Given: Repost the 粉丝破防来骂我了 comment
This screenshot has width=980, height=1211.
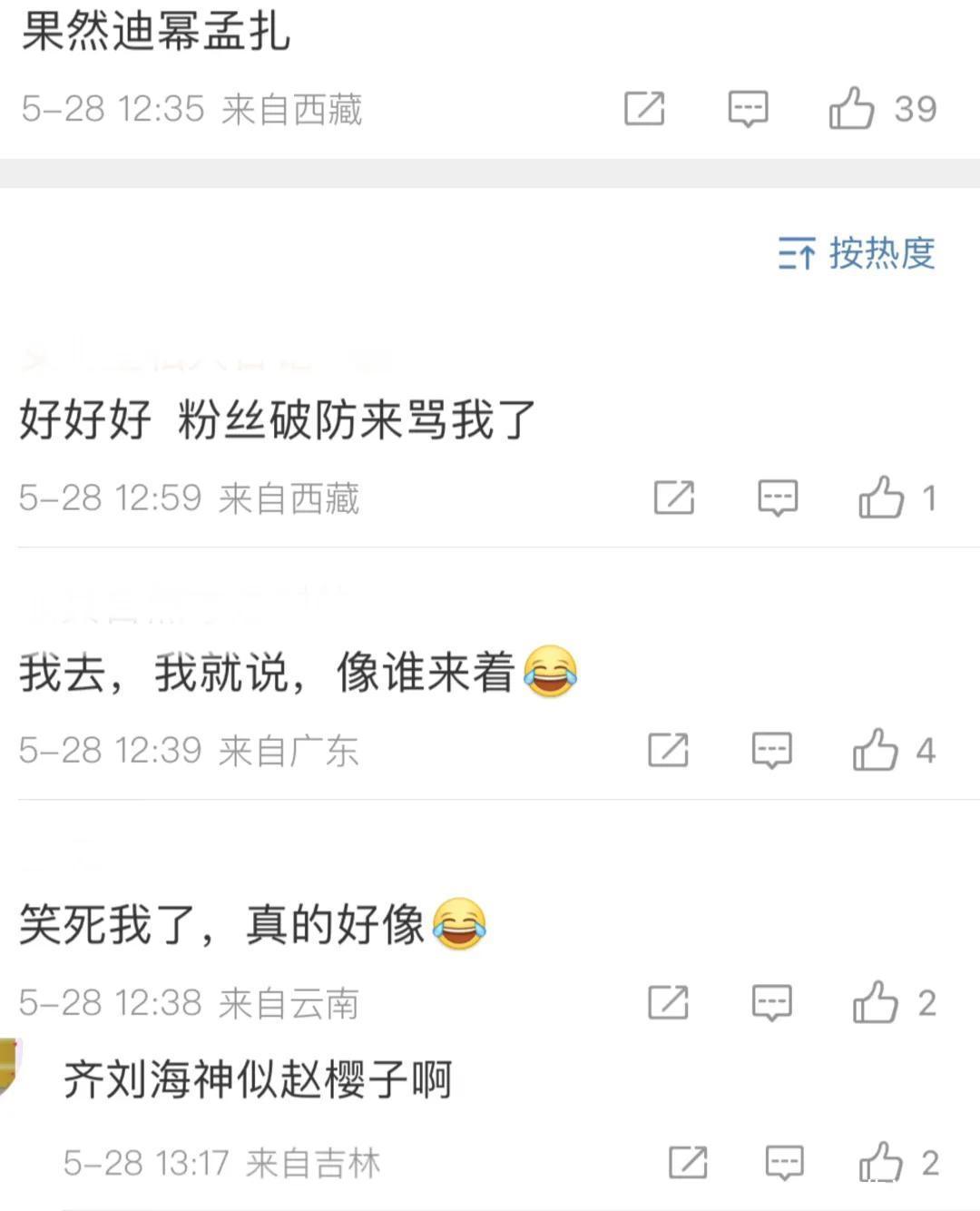Looking at the screenshot, I should 674,497.
